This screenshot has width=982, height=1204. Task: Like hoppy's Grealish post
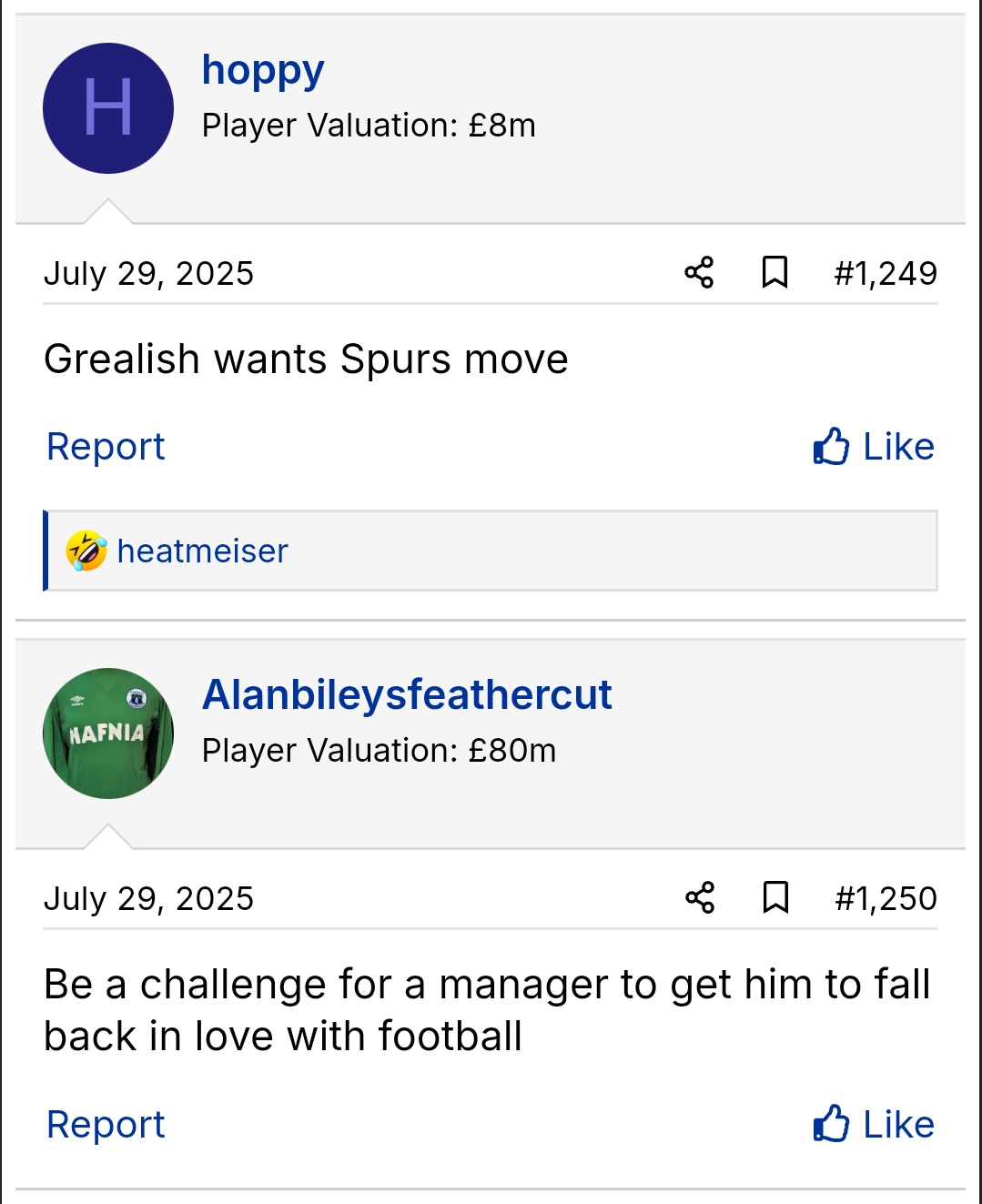(x=874, y=447)
